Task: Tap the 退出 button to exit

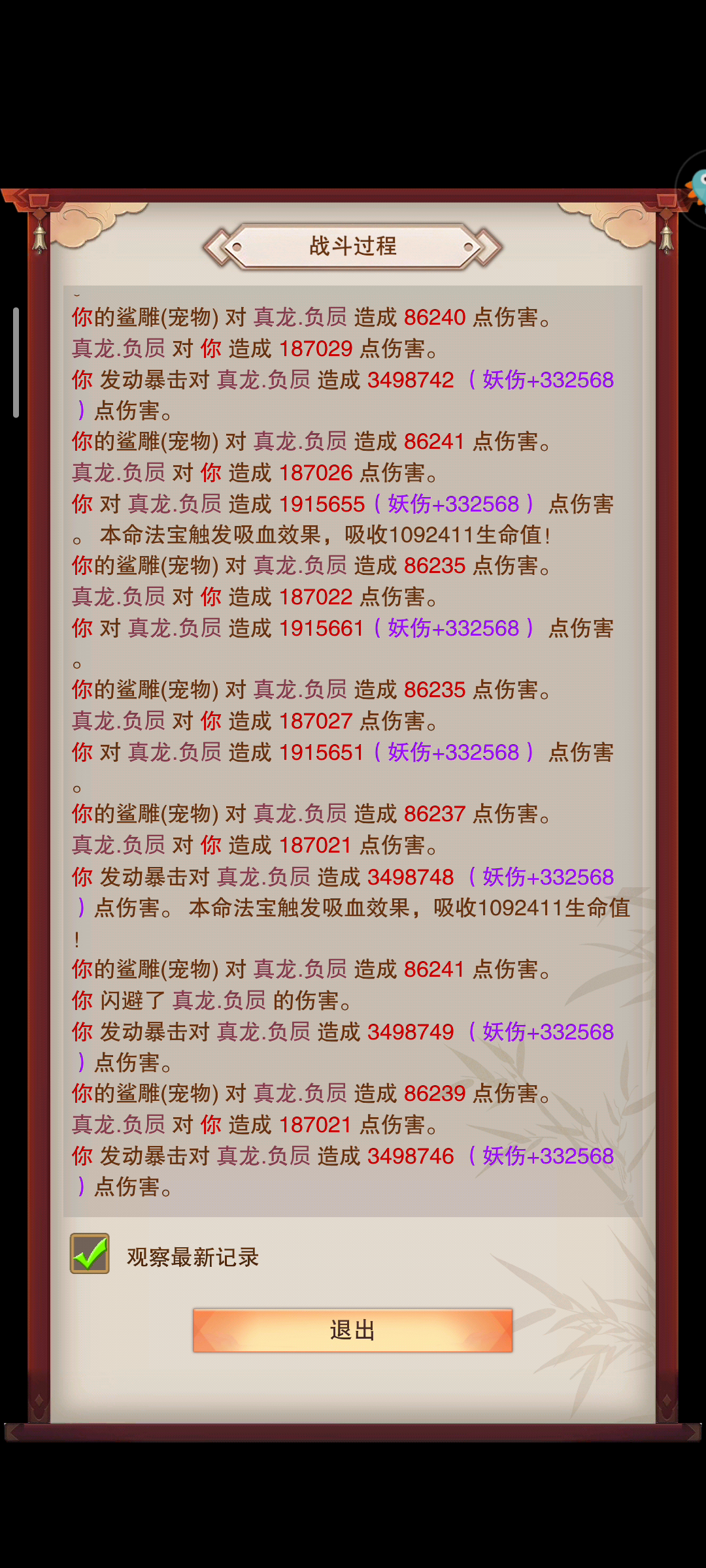Action: click(352, 1330)
